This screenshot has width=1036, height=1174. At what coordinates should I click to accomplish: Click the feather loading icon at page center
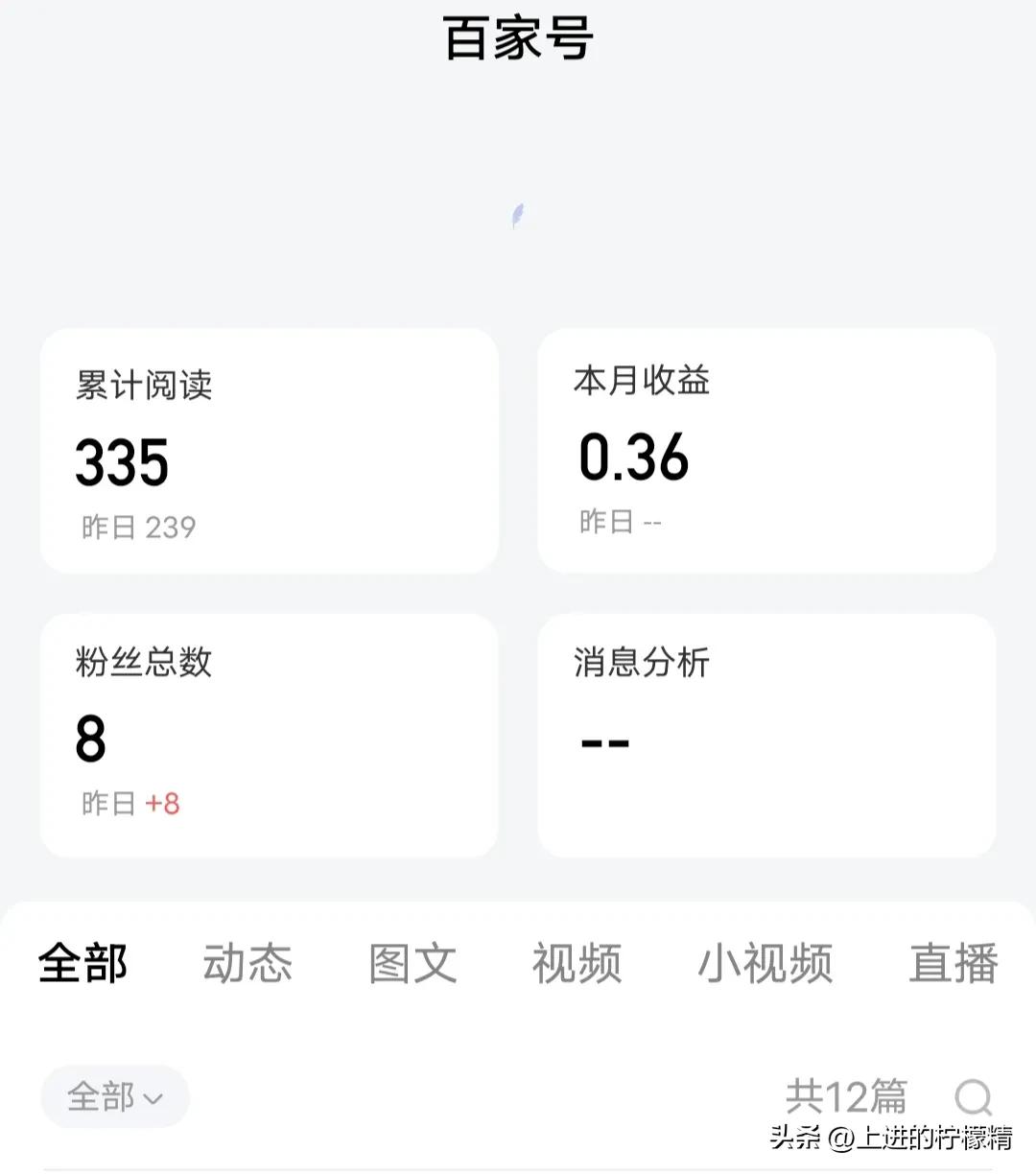click(x=518, y=215)
